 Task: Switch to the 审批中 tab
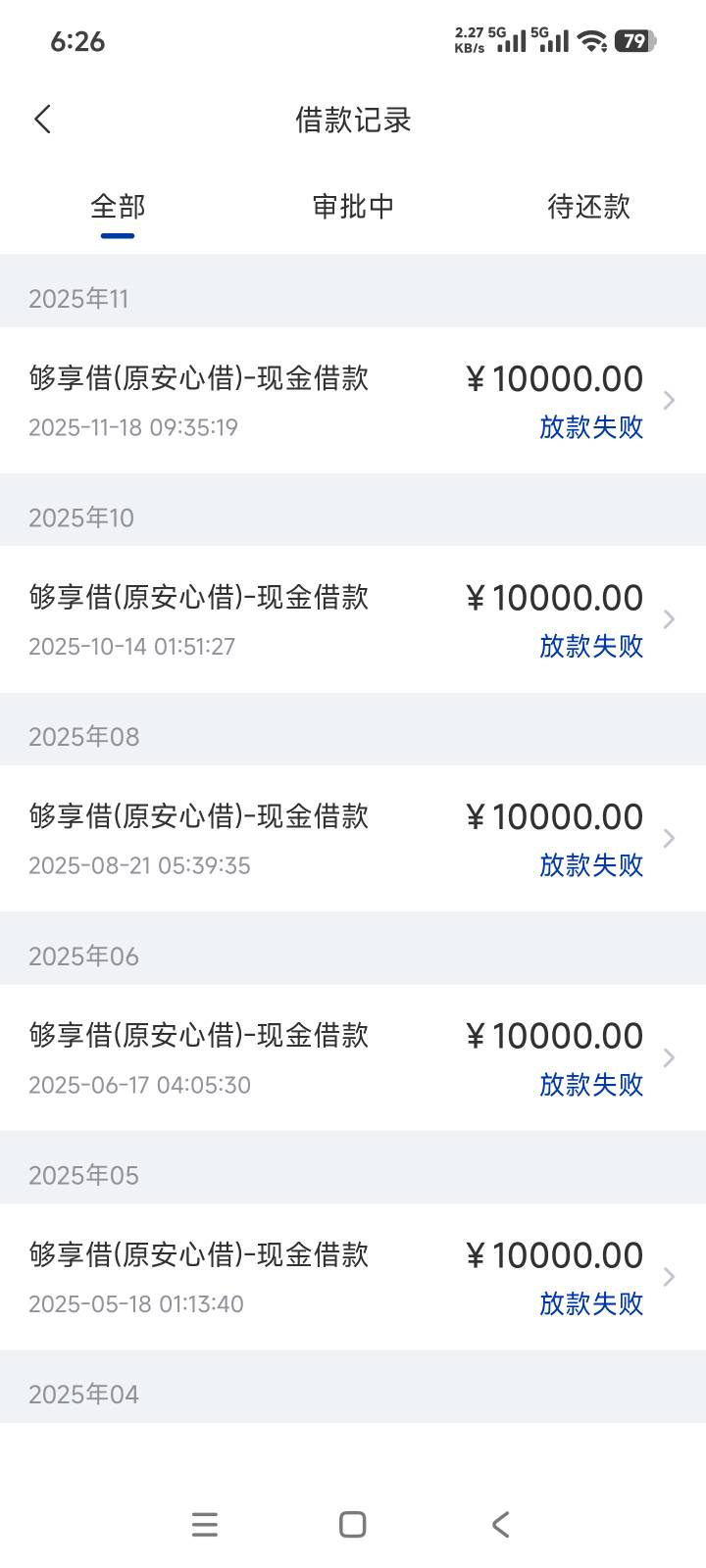click(353, 207)
